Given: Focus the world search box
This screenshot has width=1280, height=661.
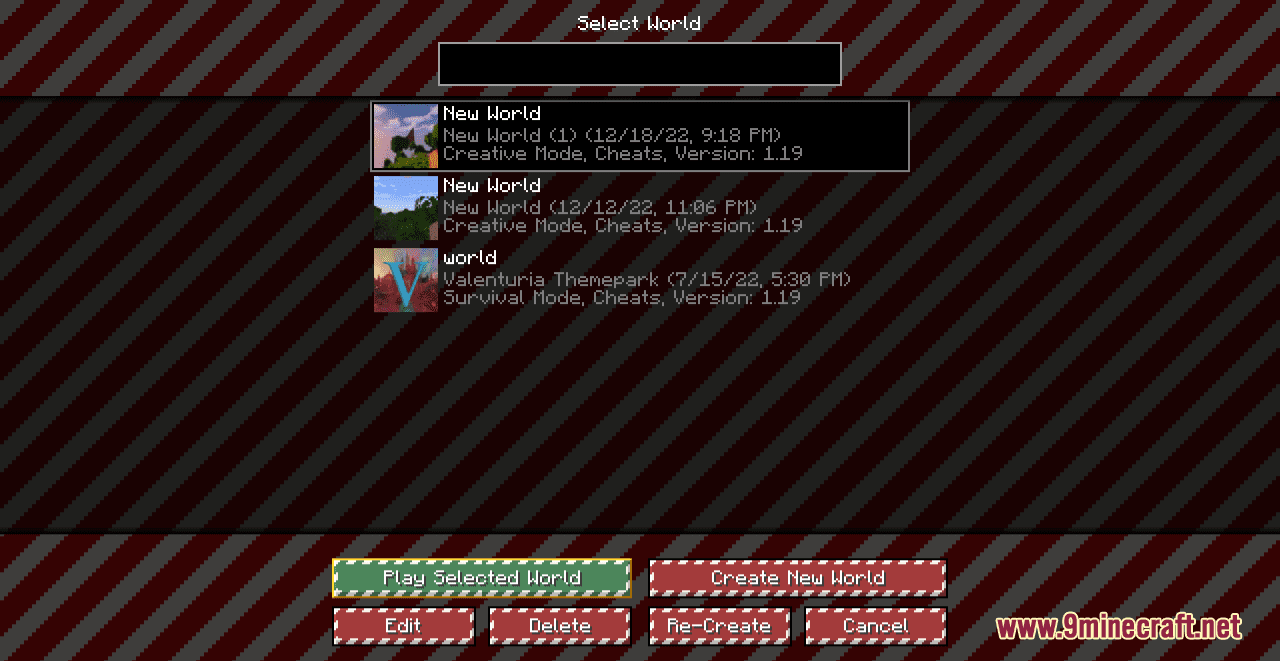Looking at the screenshot, I should [x=640, y=64].
